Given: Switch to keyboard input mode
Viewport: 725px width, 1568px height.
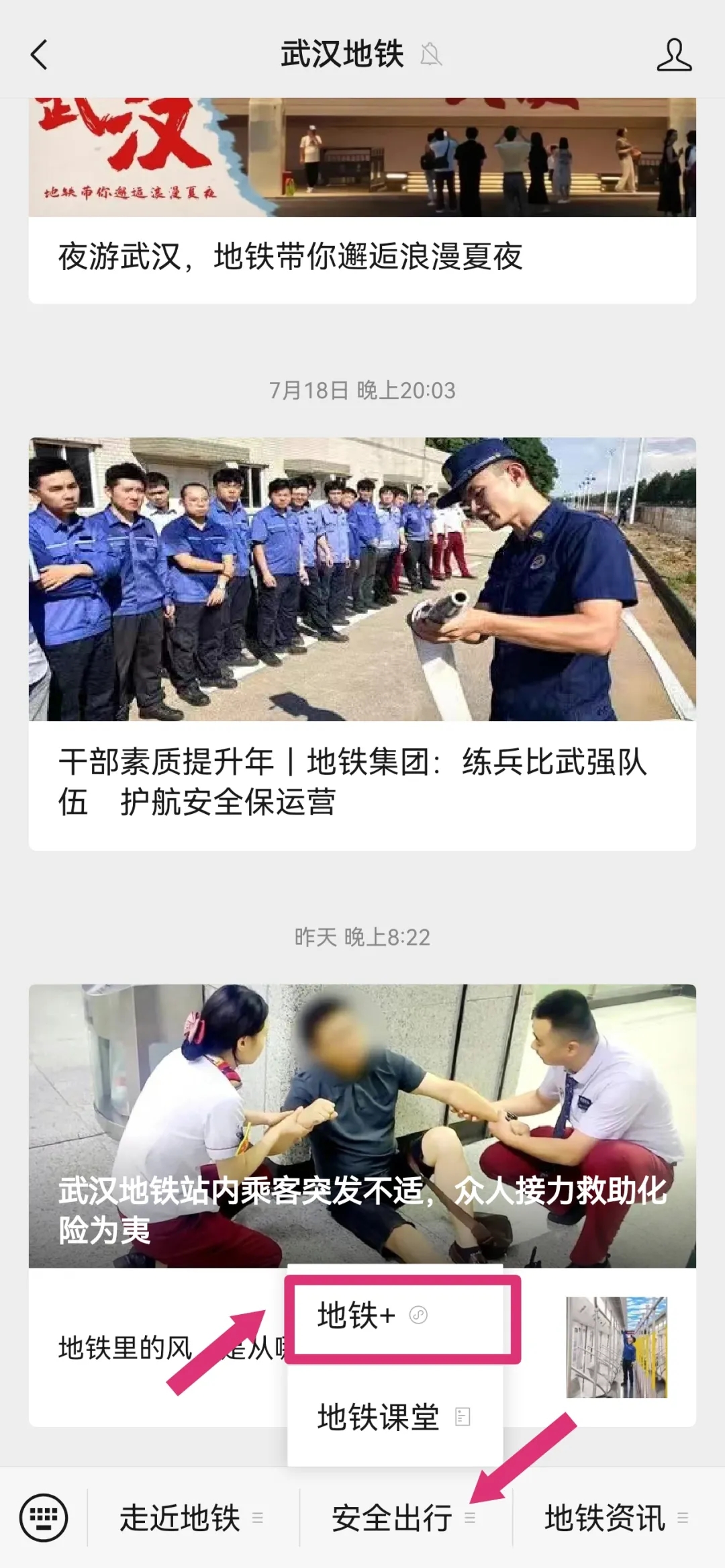Looking at the screenshot, I should point(44,1518).
